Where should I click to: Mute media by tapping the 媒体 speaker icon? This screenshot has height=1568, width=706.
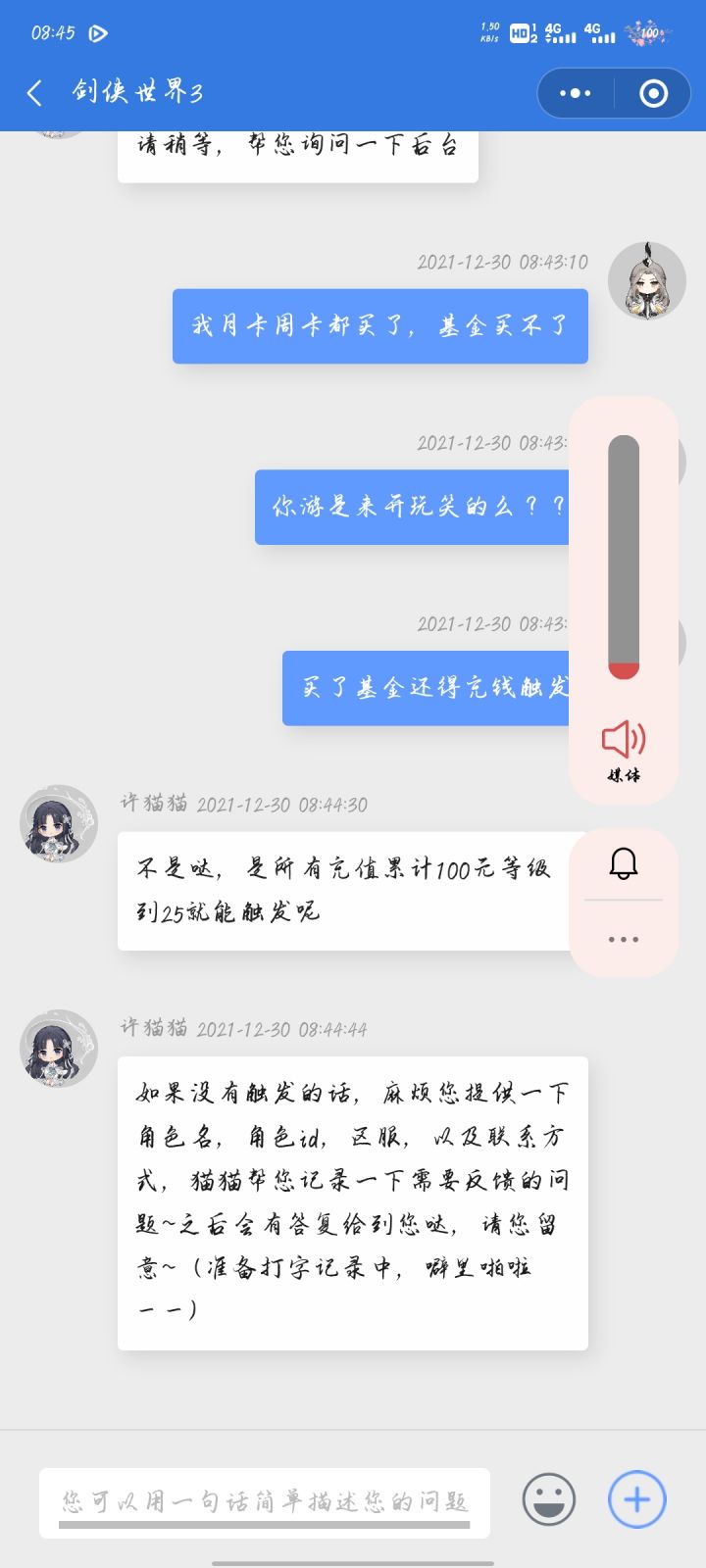click(x=625, y=737)
